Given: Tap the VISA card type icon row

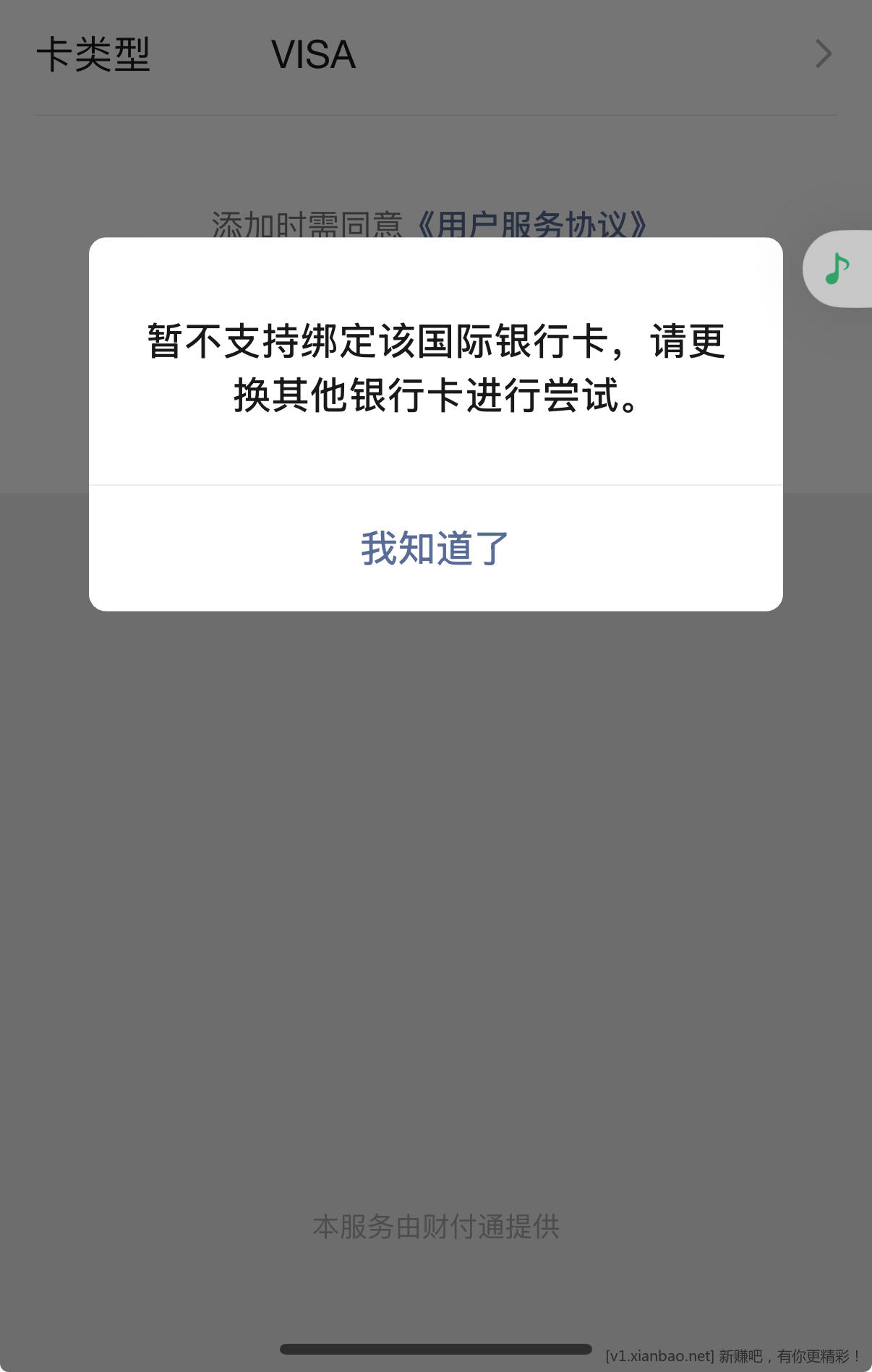Looking at the screenshot, I should click(434, 55).
